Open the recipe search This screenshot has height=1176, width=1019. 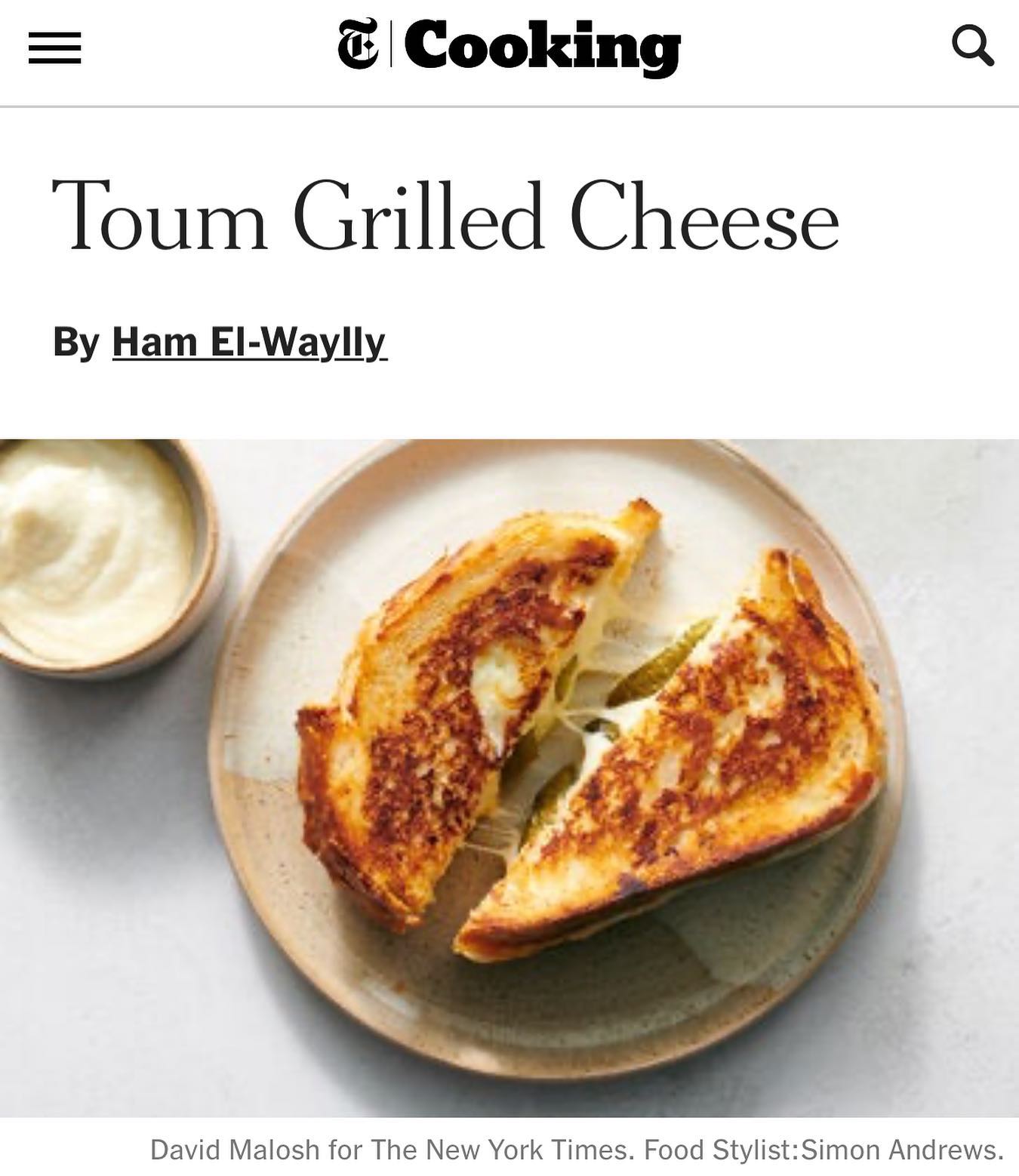(x=972, y=47)
